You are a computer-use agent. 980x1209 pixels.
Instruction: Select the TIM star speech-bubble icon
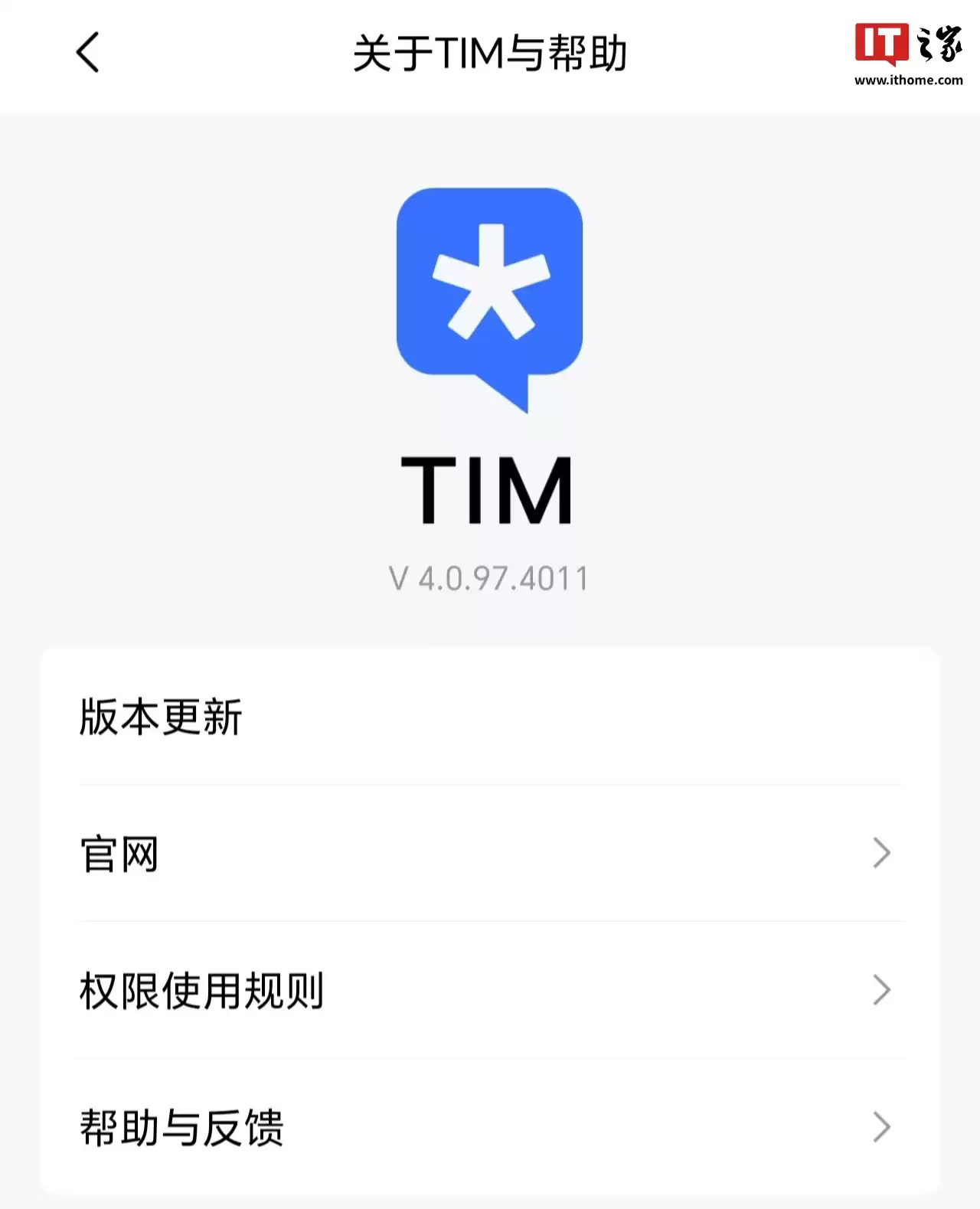pyautogui.click(x=488, y=299)
